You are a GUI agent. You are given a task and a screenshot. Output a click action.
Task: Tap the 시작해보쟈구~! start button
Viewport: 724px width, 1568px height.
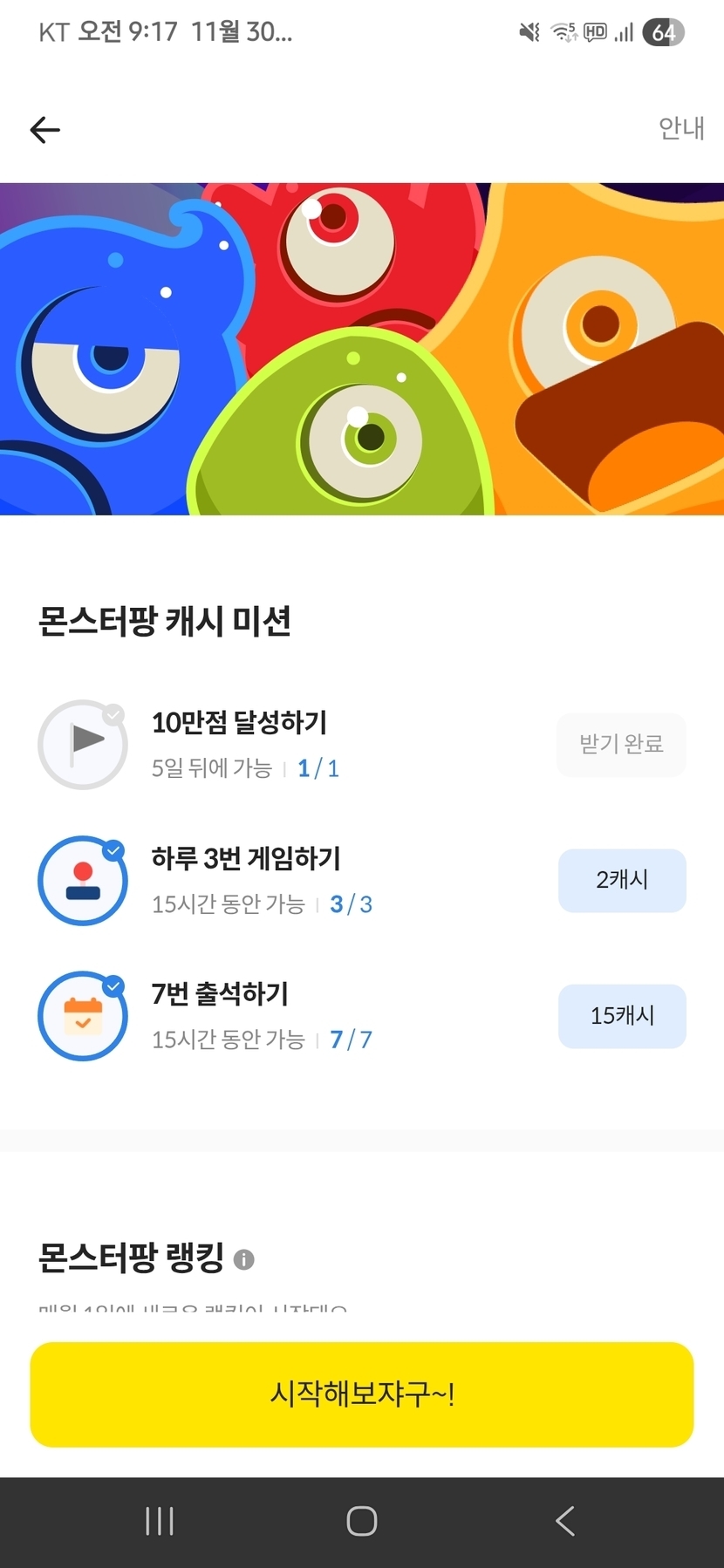pos(362,1394)
